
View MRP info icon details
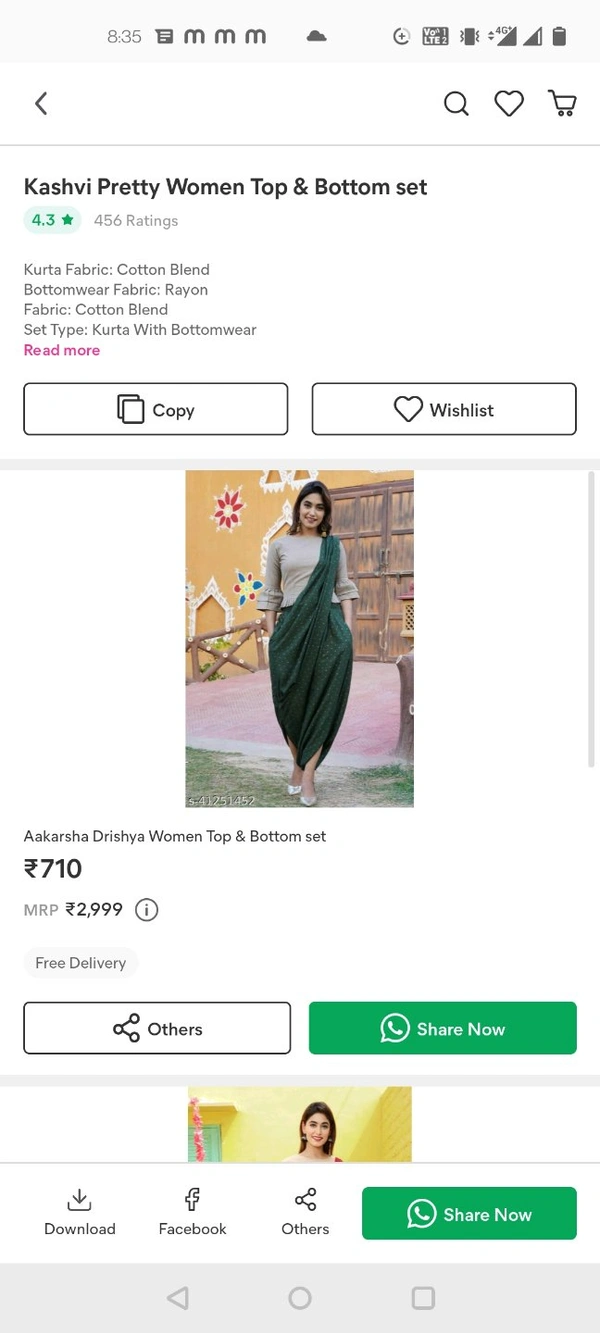coord(147,910)
